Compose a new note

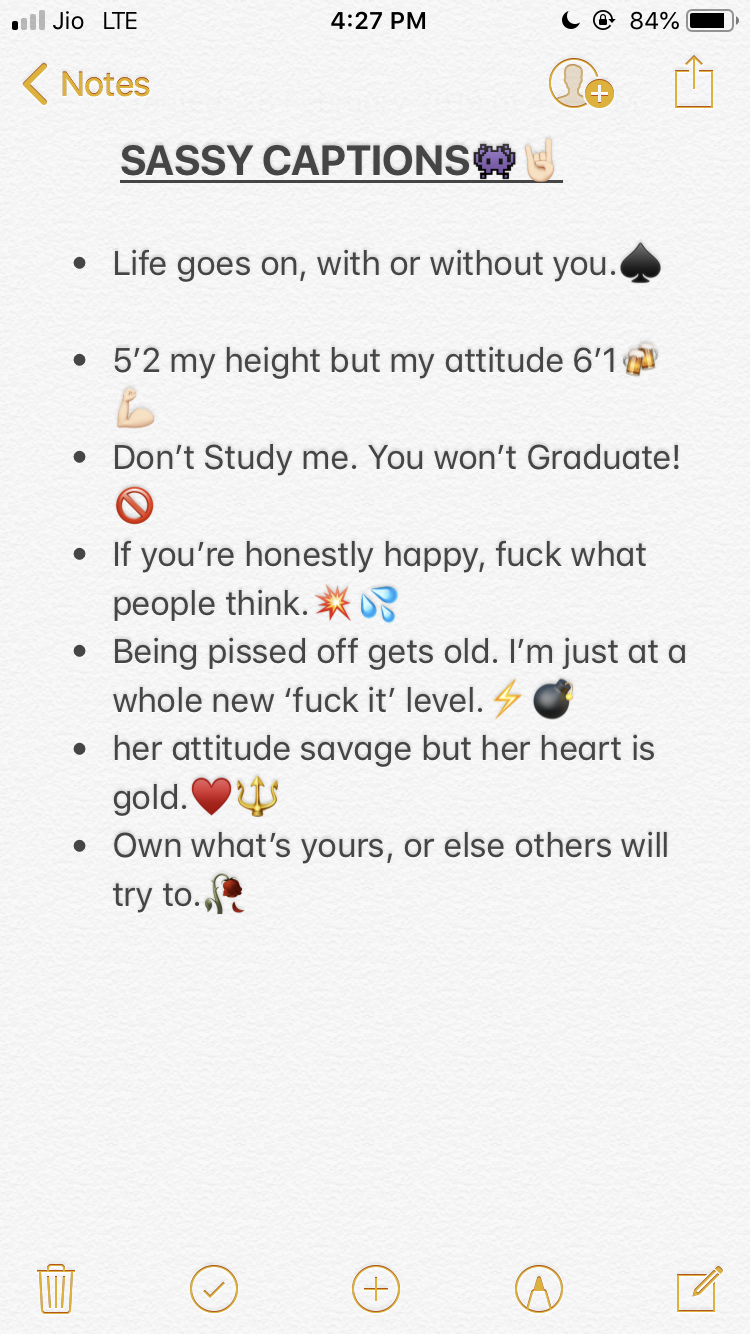tap(698, 1288)
